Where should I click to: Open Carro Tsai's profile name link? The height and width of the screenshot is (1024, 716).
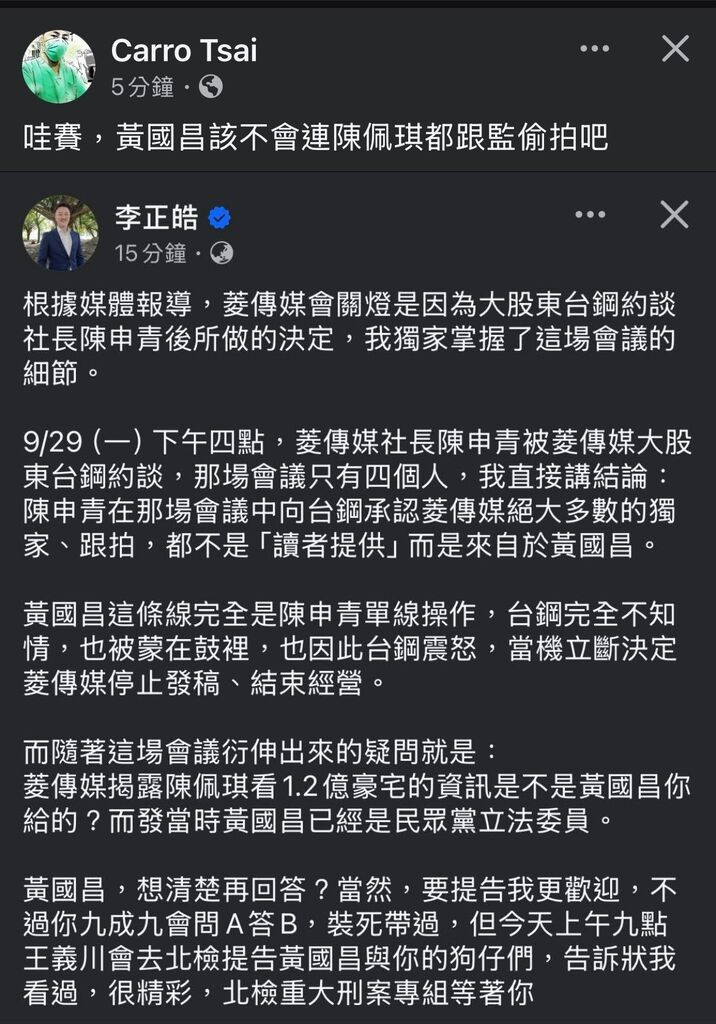coord(184,50)
